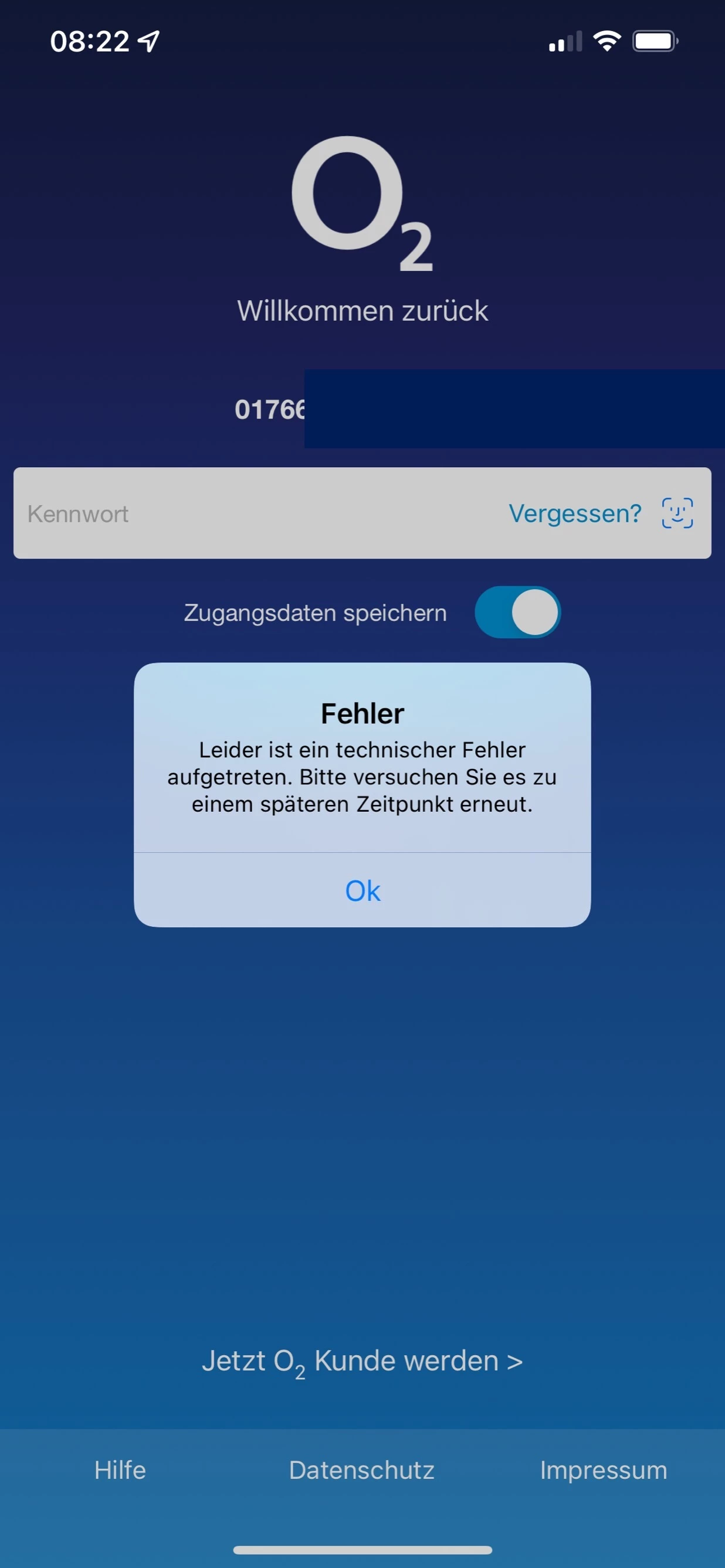Image resolution: width=725 pixels, height=1568 pixels.
Task: Dismiss the Fehler dialog with Ok
Action: click(362, 890)
